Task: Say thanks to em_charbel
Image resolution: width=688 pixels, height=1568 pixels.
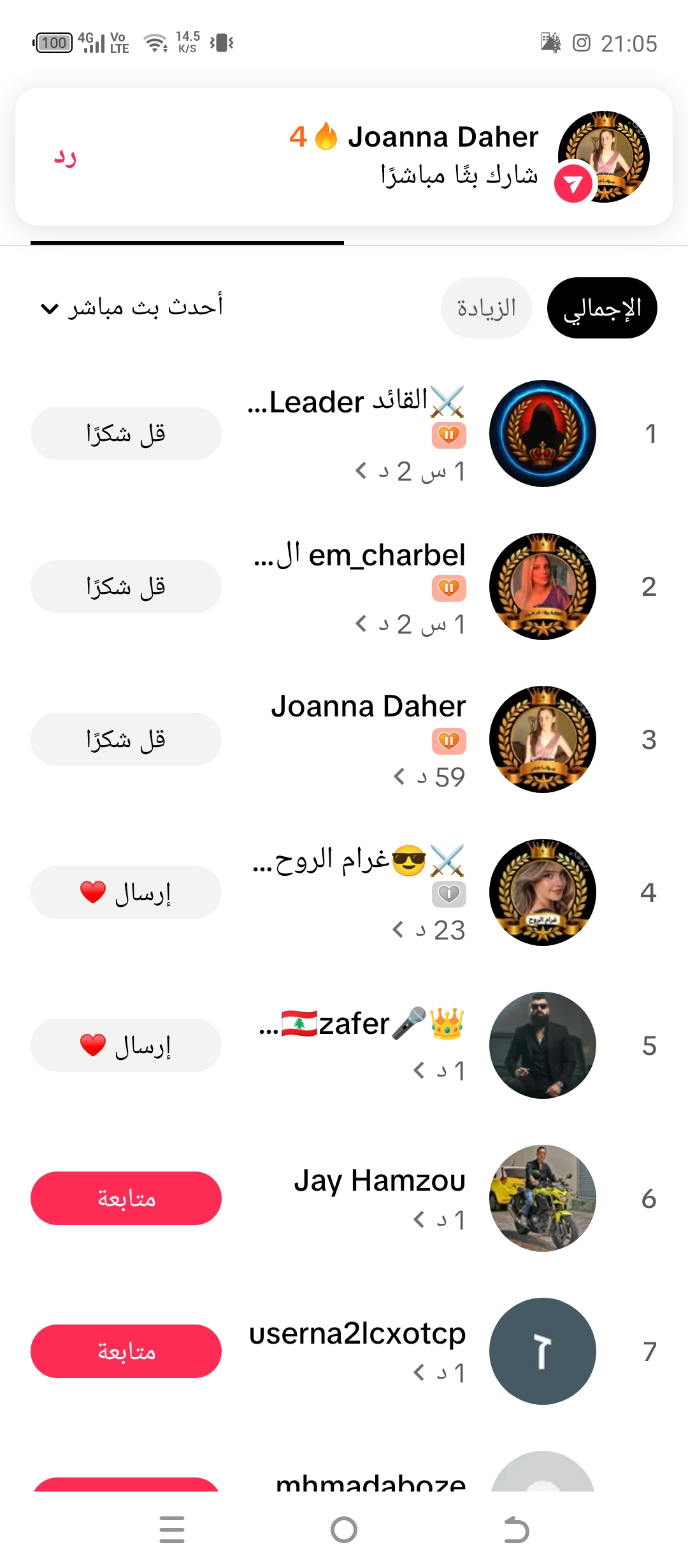Action: (126, 586)
